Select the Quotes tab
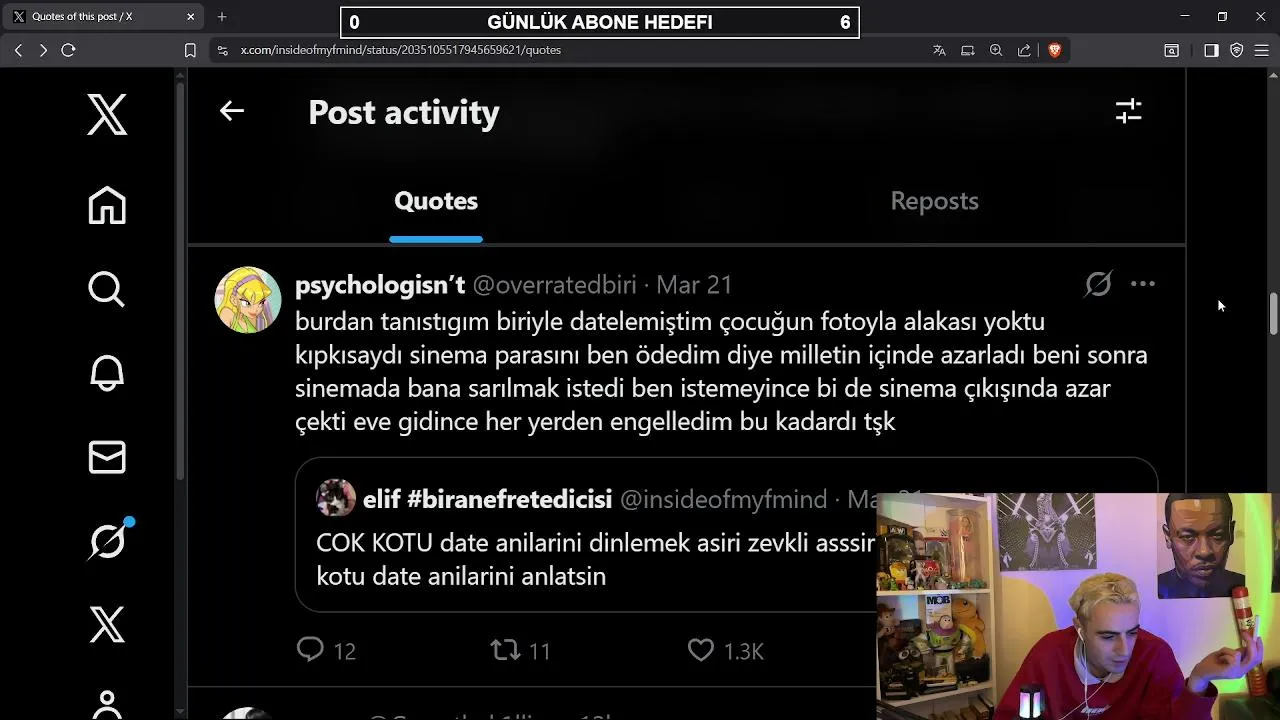Image resolution: width=1280 pixels, height=720 pixels. tap(436, 201)
